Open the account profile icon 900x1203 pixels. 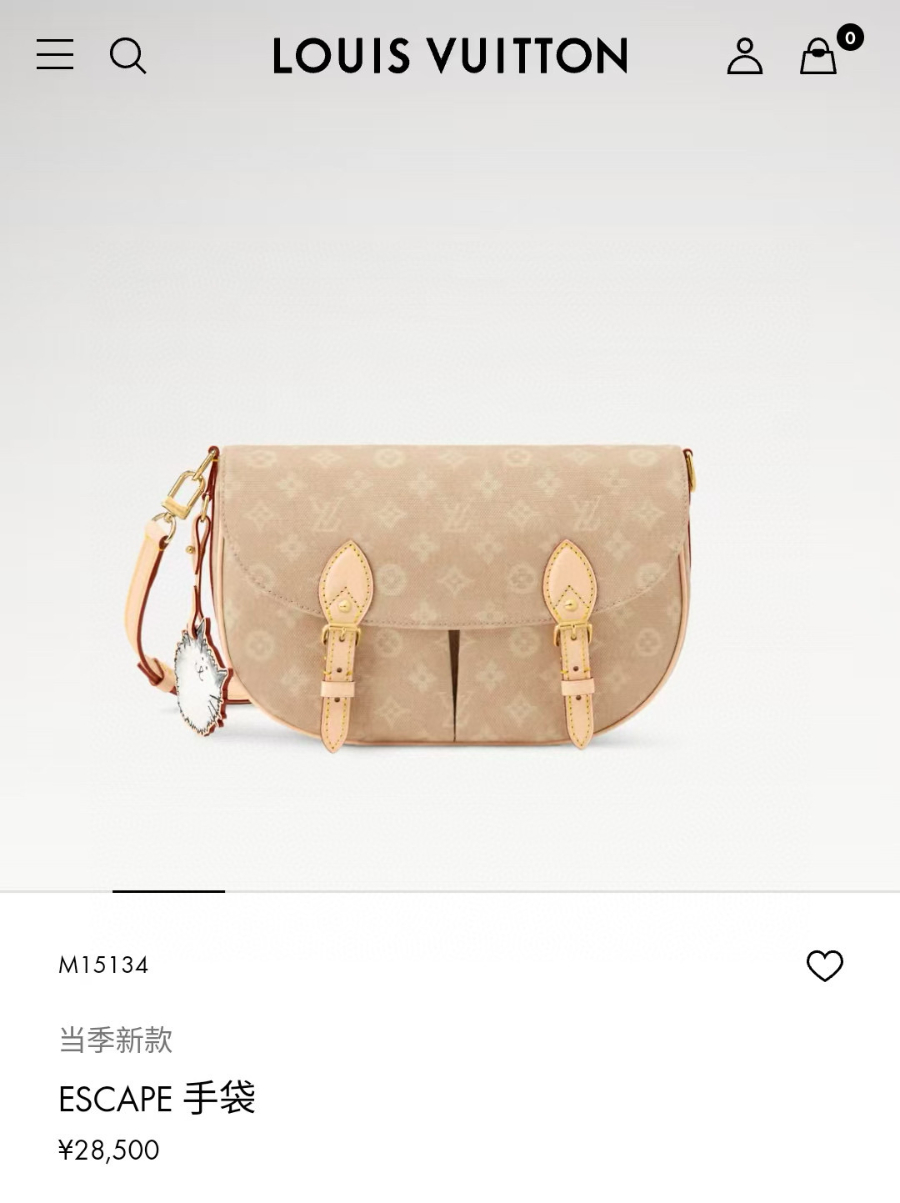[x=745, y=56]
